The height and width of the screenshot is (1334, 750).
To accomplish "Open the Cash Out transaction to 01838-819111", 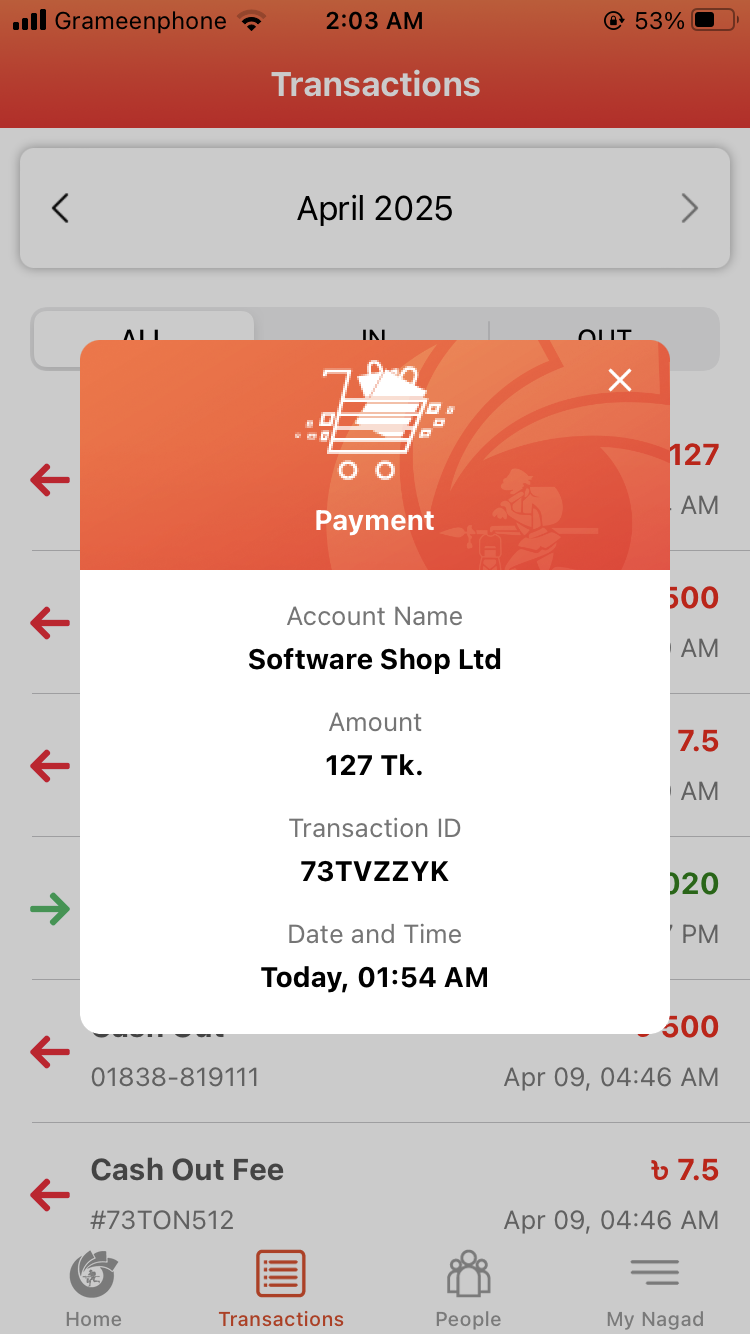I will tap(375, 1065).
